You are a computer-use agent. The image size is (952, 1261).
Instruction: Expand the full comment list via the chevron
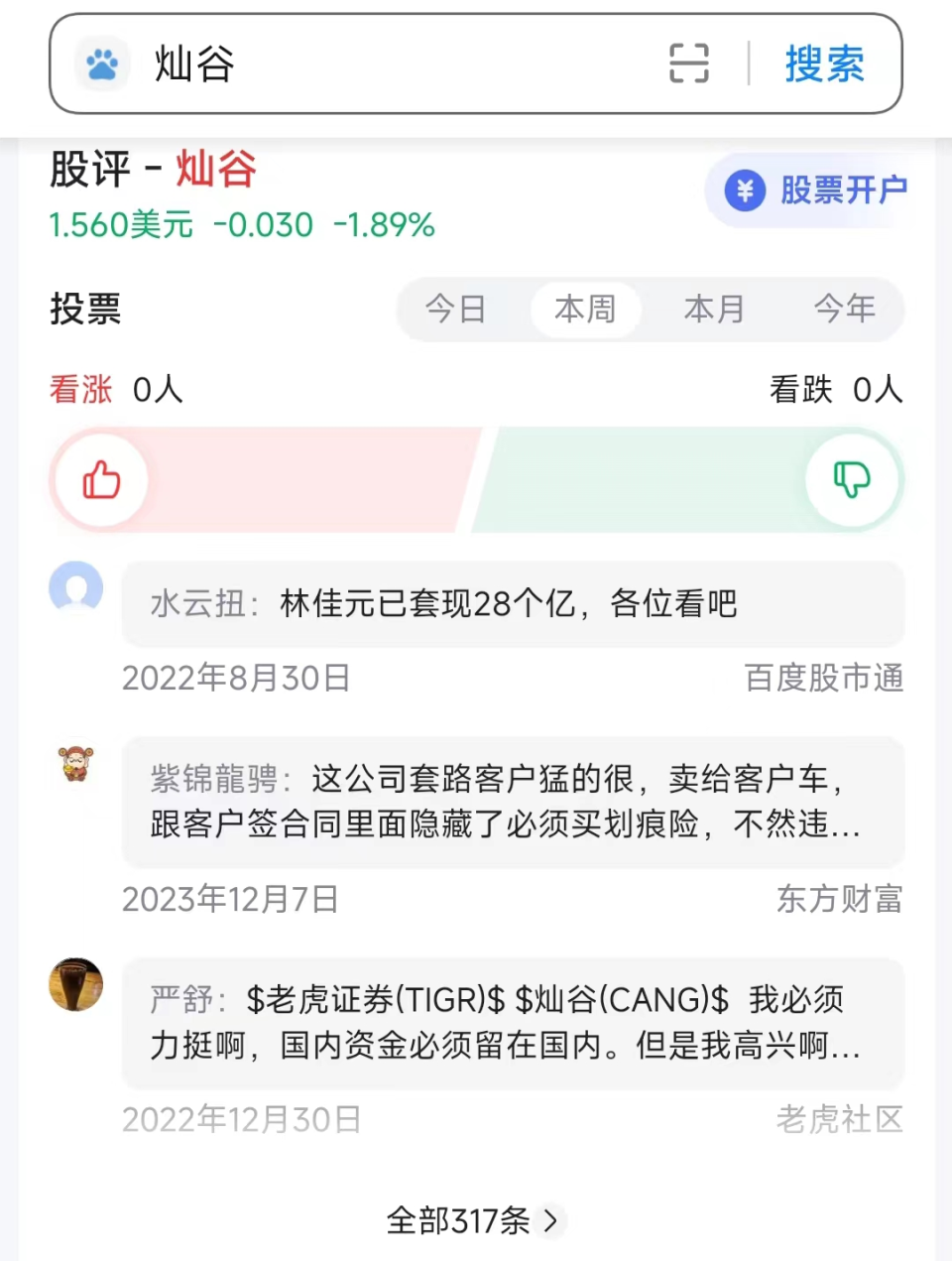(551, 1221)
